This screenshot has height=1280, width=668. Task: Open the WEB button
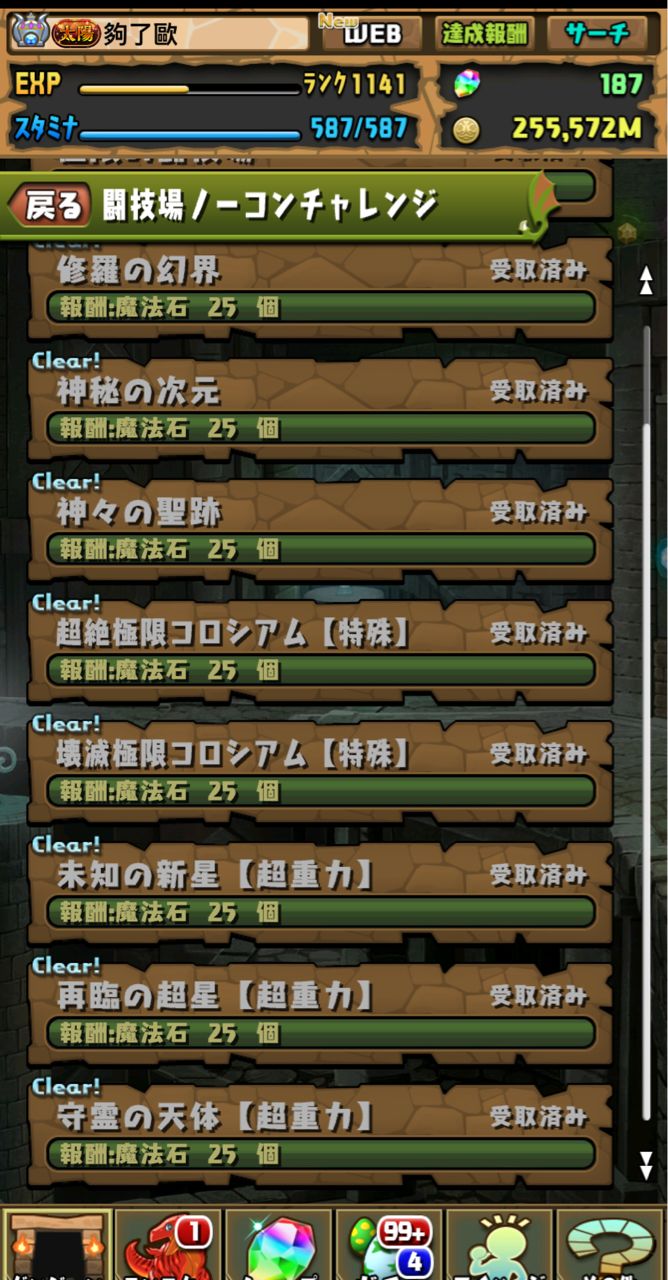371,33
